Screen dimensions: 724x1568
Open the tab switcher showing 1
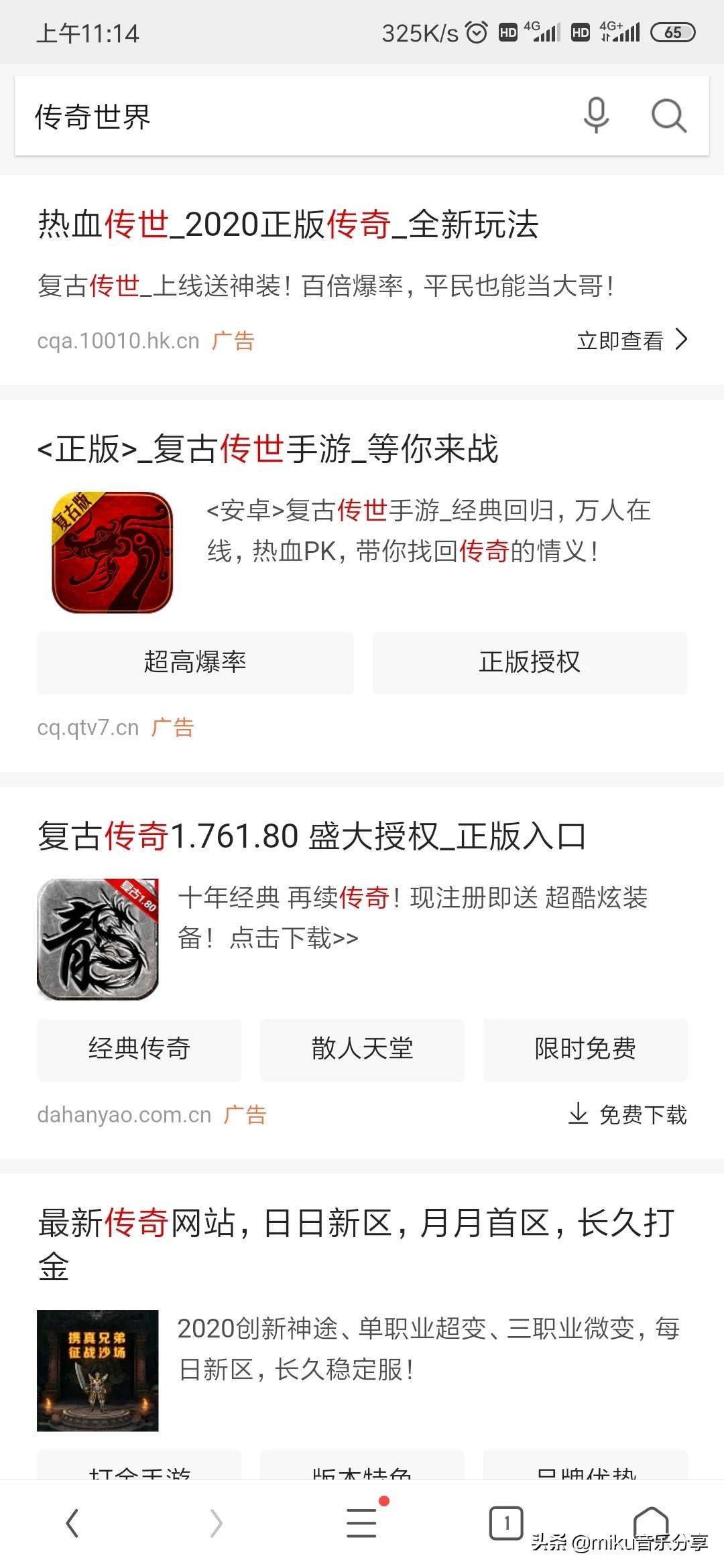pyautogui.click(x=506, y=1523)
